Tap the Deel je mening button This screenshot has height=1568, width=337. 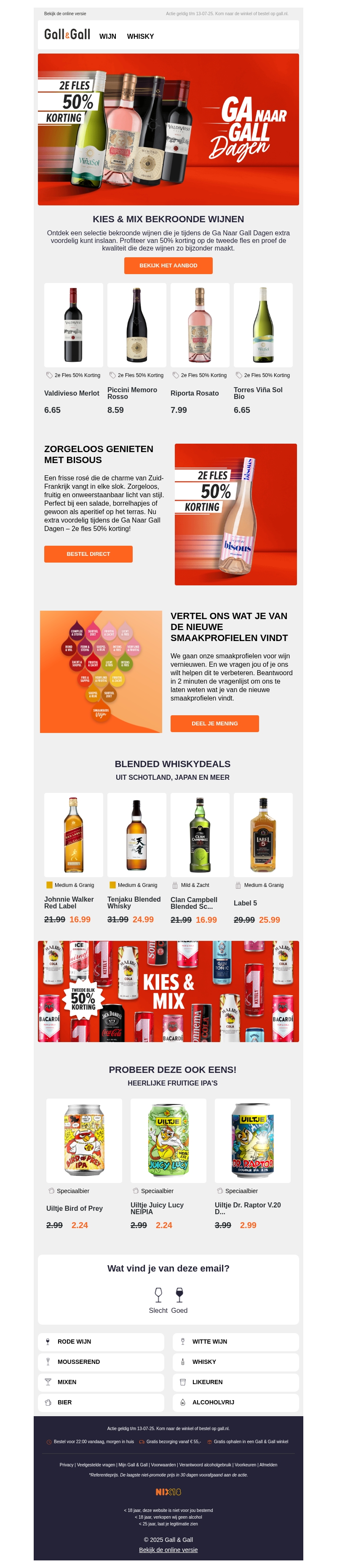(215, 723)
